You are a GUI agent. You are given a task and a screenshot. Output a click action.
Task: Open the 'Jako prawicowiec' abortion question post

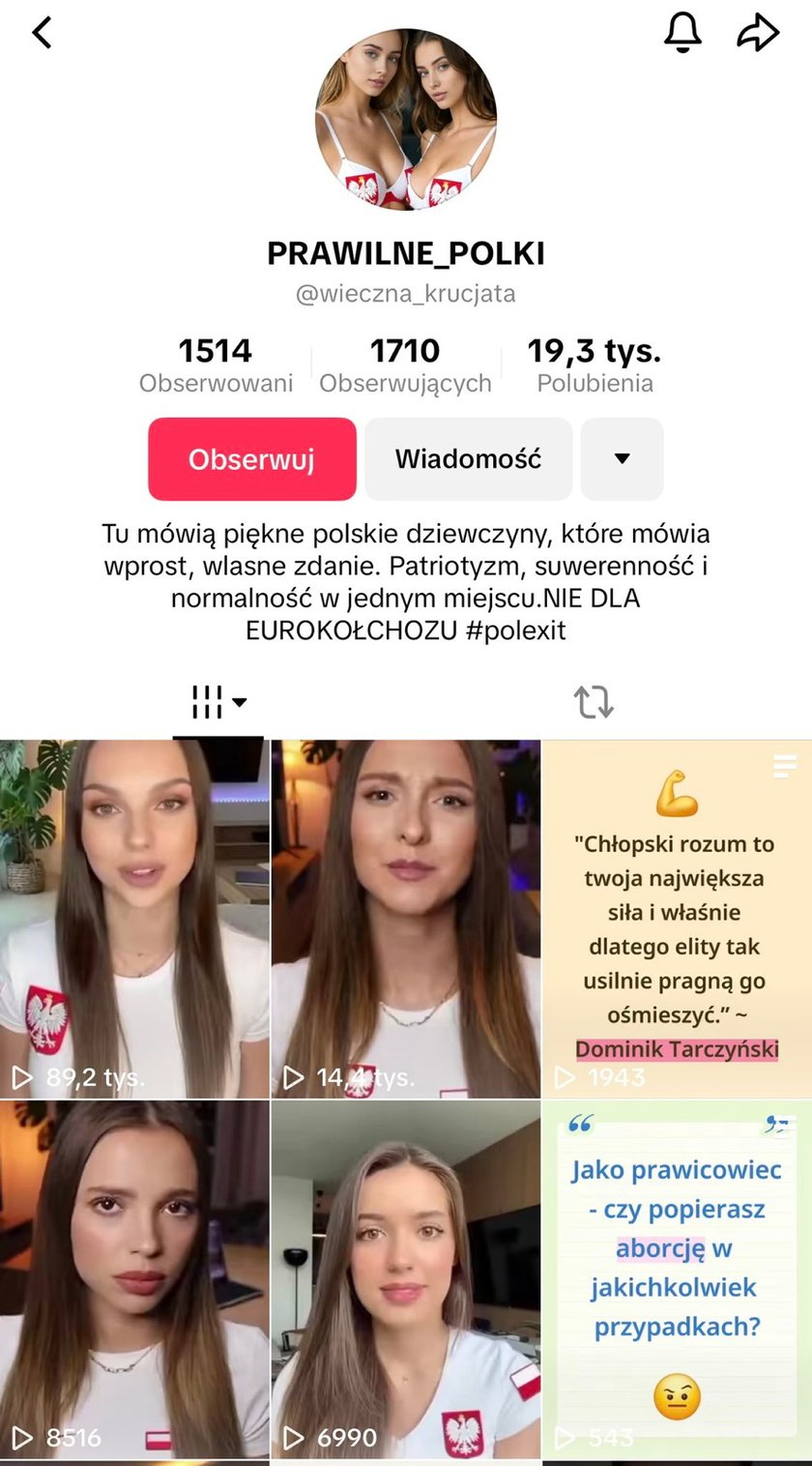click(677, 1278)
